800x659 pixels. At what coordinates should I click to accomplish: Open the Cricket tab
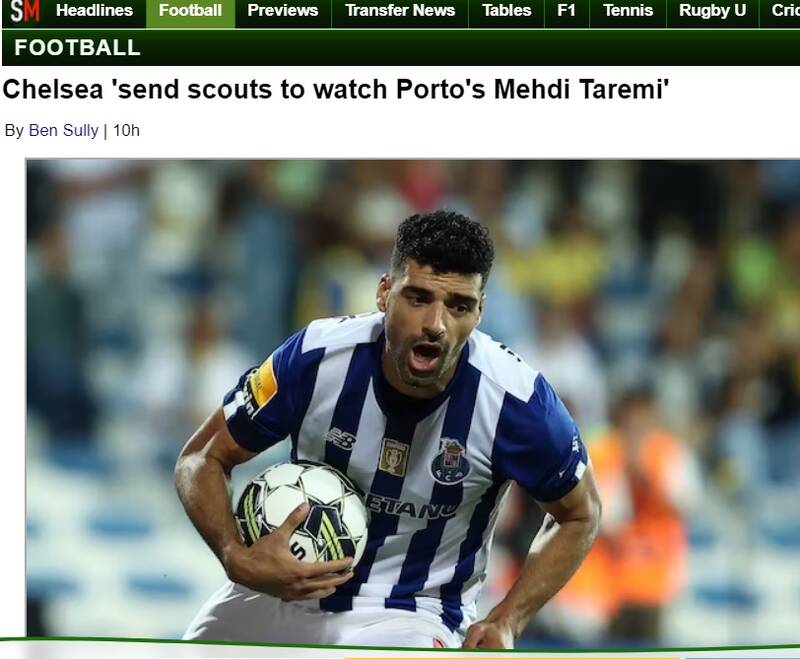click(x=785, y=11)
